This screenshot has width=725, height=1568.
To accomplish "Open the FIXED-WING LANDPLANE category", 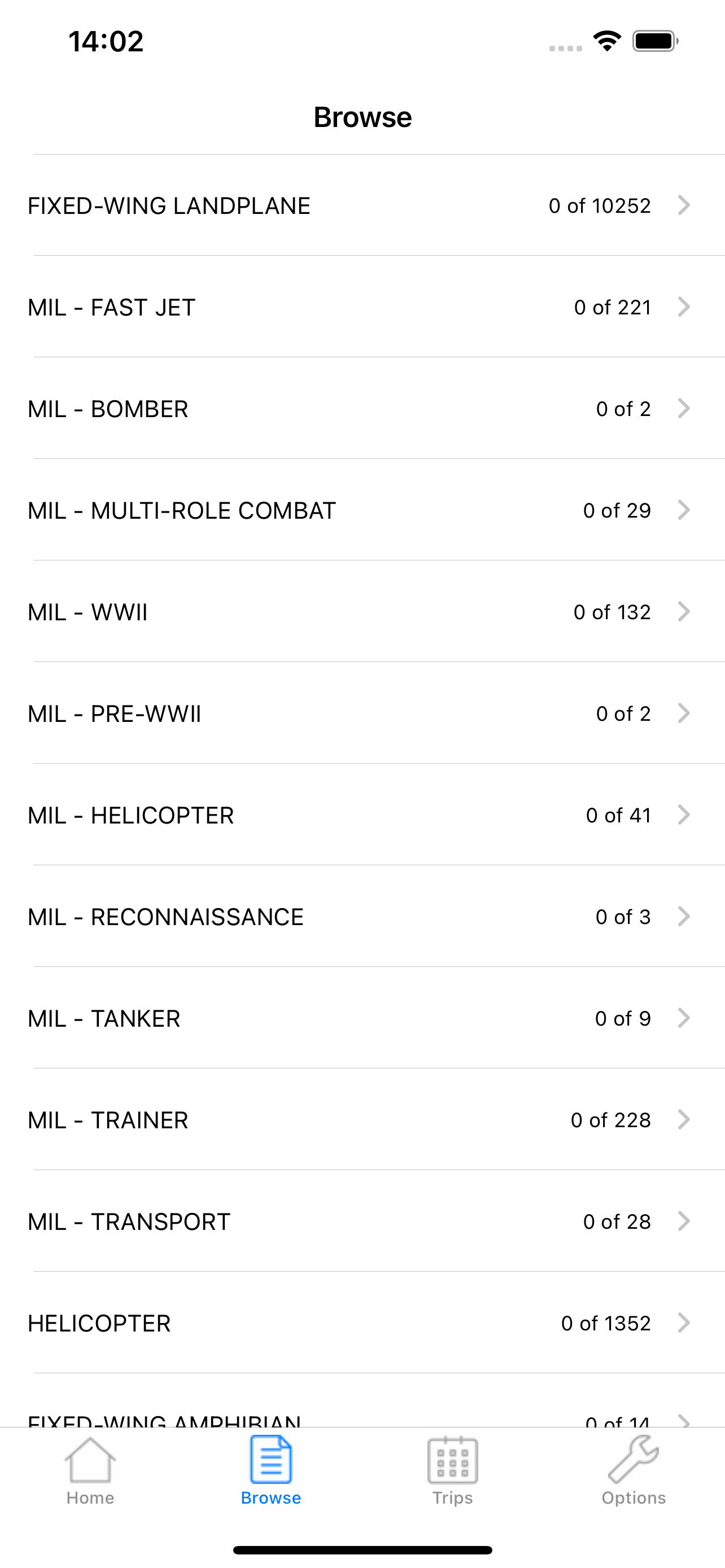I will pos(362,206).
